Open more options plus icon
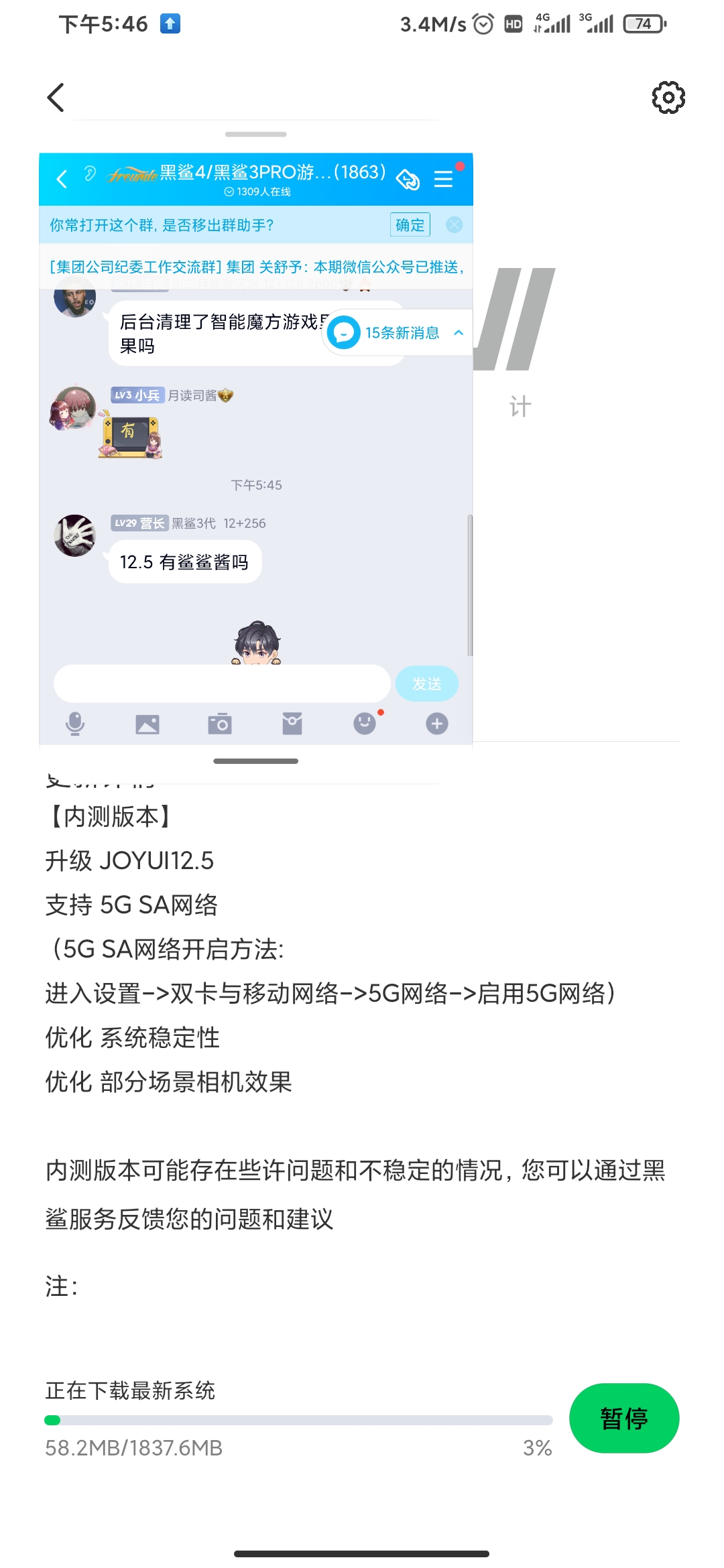This screenshot has width=724, height=1568. [x=437, y=724]
